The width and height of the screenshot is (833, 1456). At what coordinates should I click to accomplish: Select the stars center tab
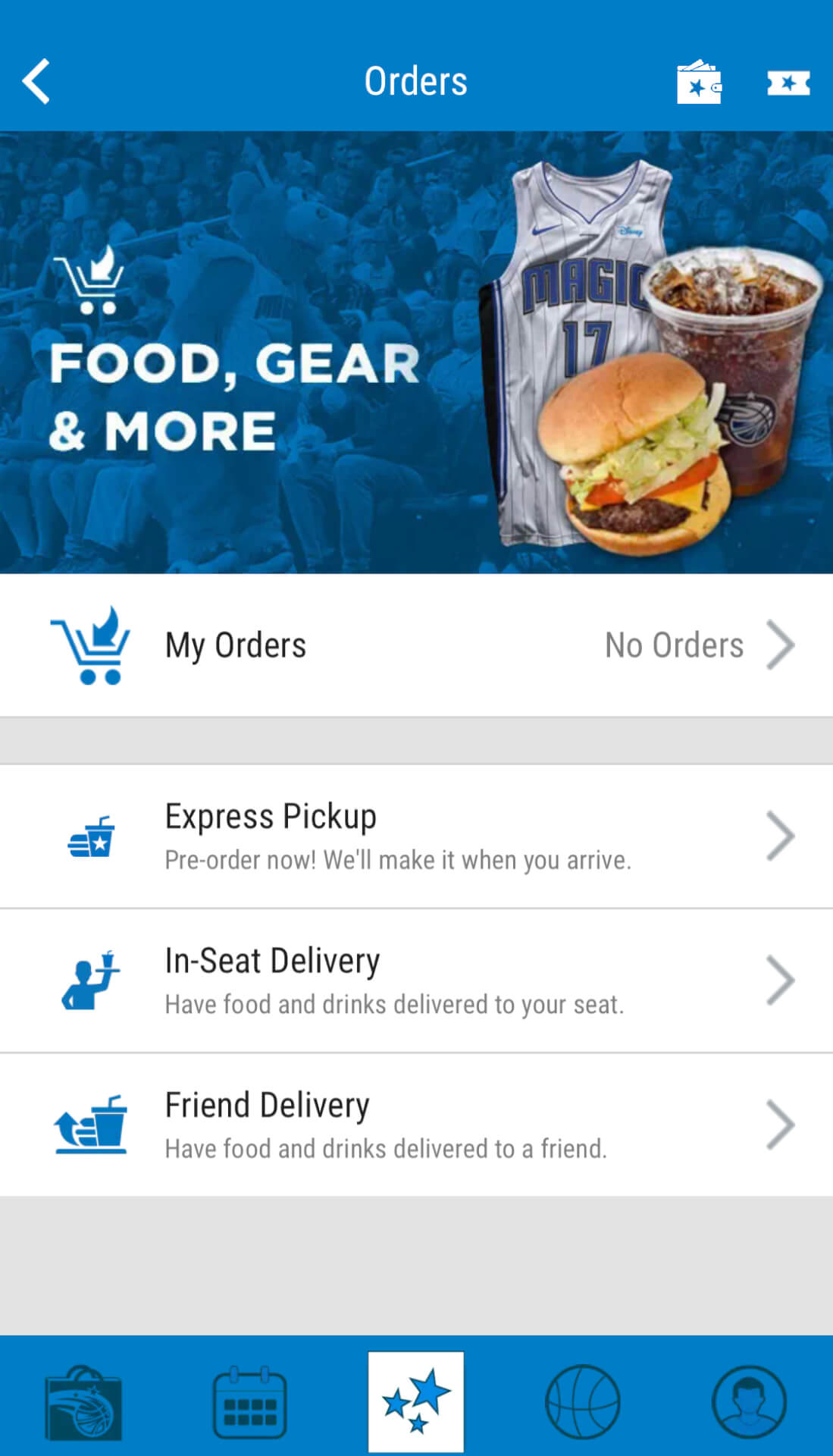tap(416, 1401)
